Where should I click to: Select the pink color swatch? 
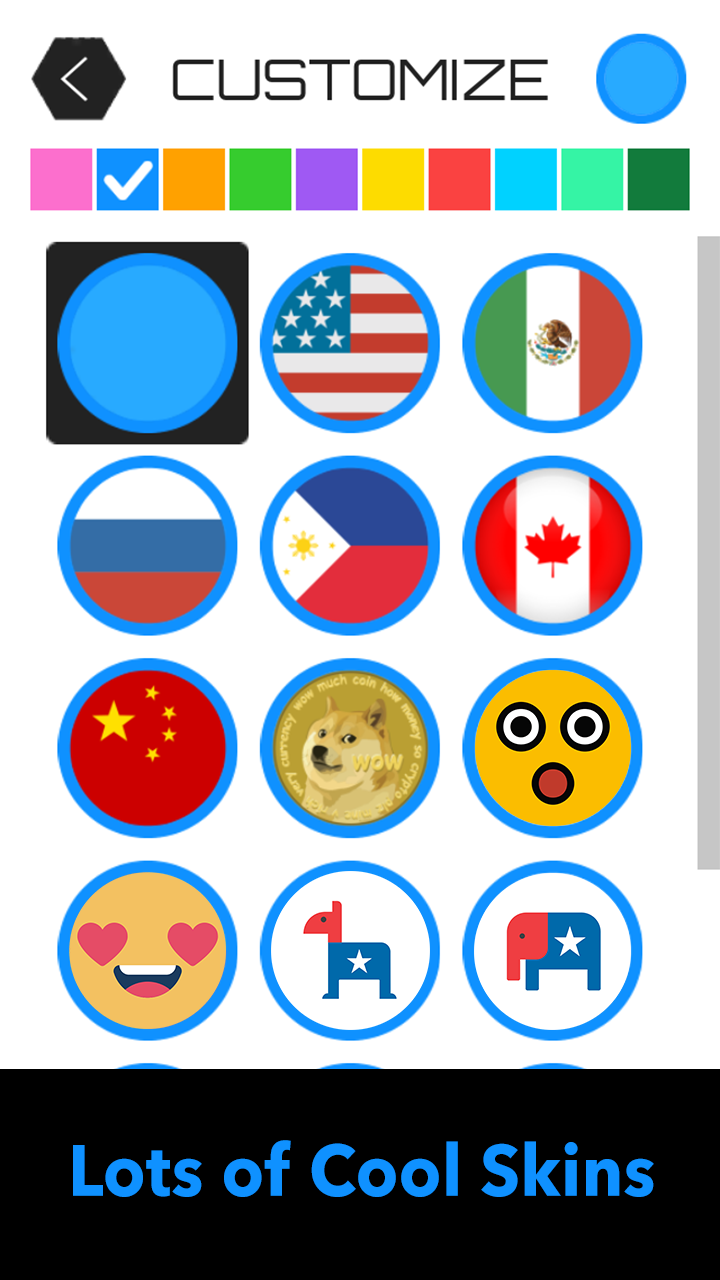61,179
